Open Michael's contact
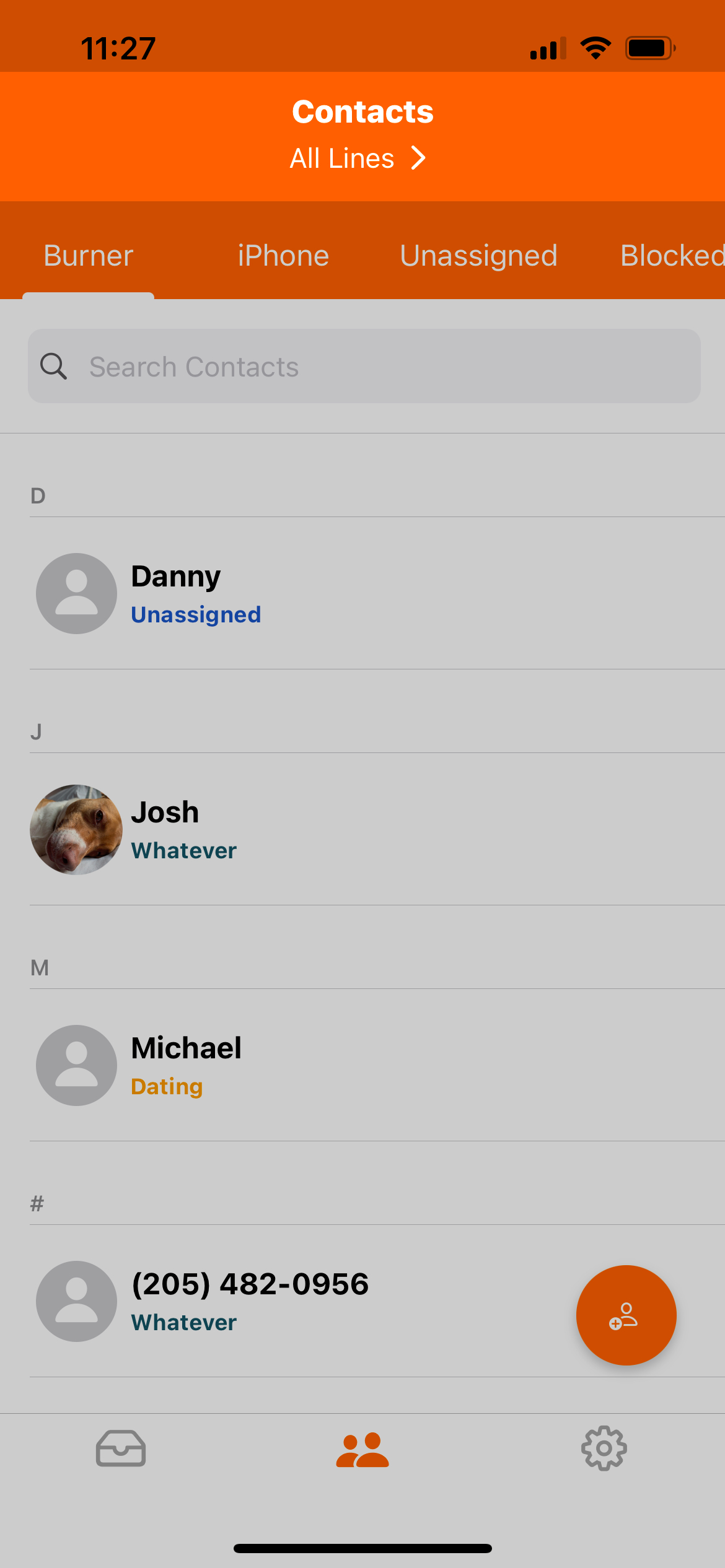 pos(377,1065)
